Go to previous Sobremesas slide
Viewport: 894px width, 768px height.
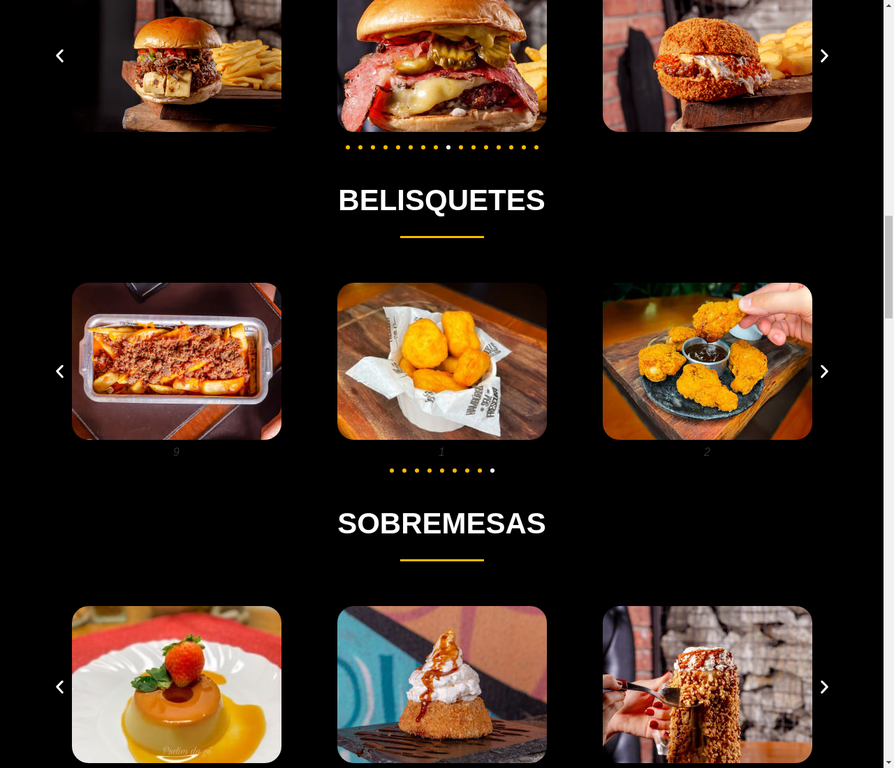click(60, 687)
